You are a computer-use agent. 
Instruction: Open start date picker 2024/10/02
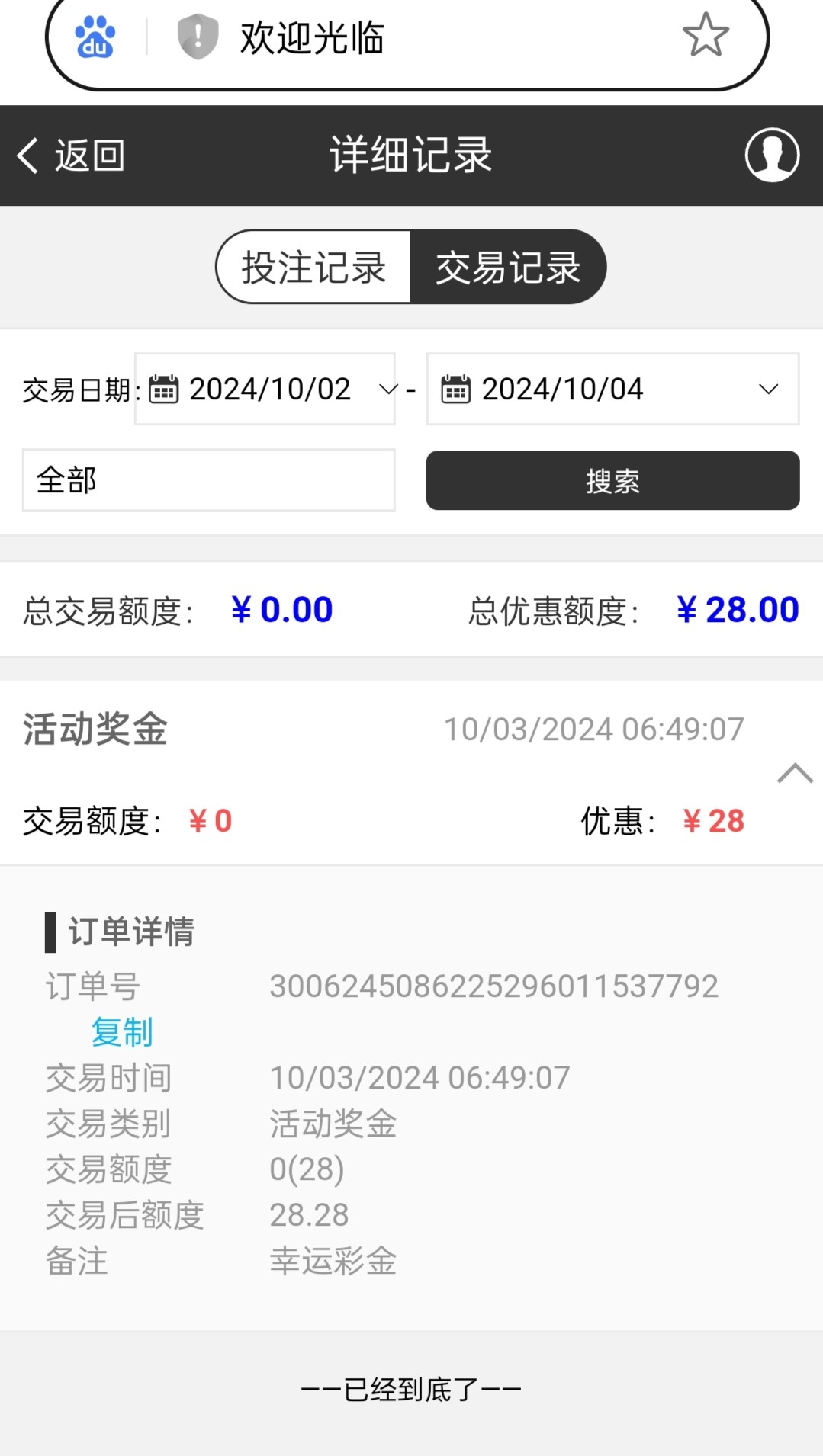click(265, 390)
